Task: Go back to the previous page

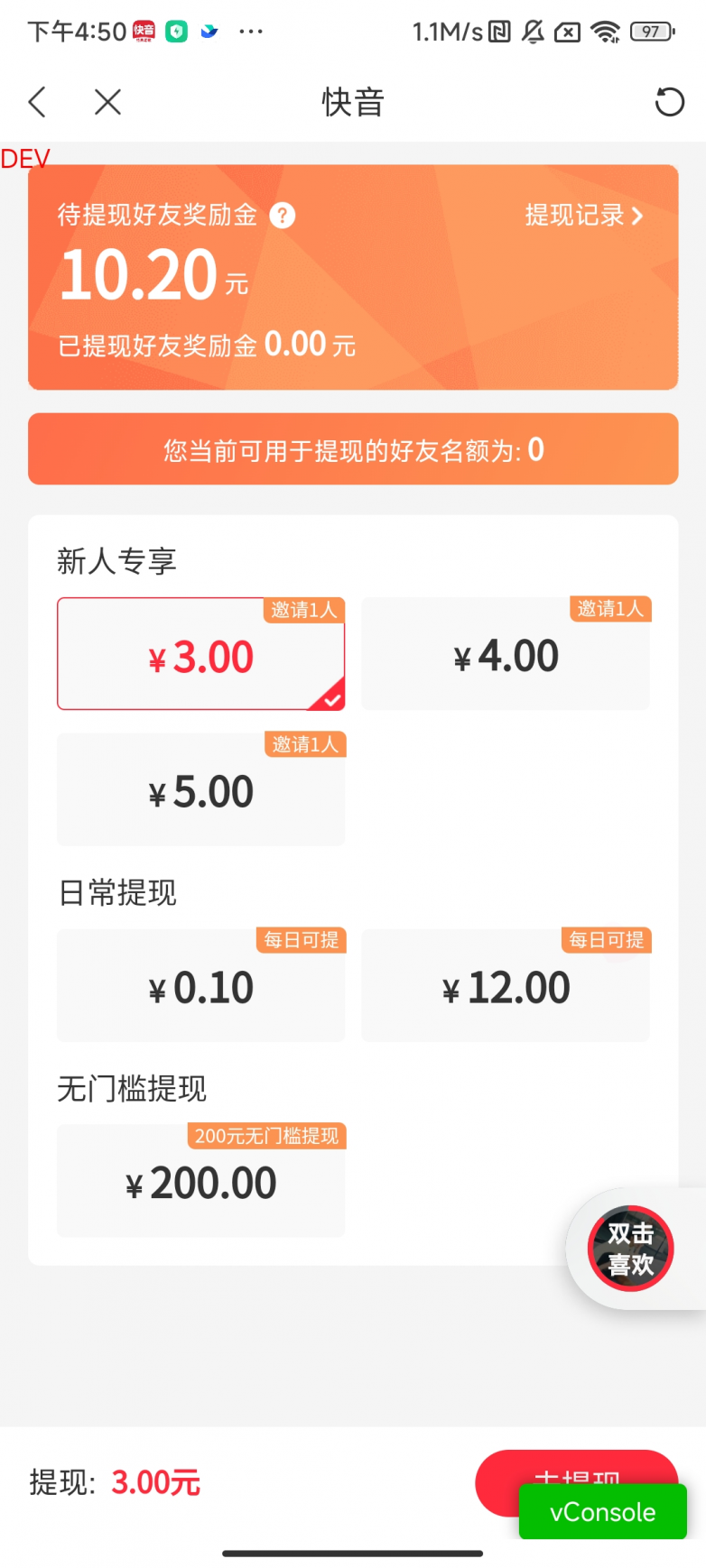Action: (37, 102)
